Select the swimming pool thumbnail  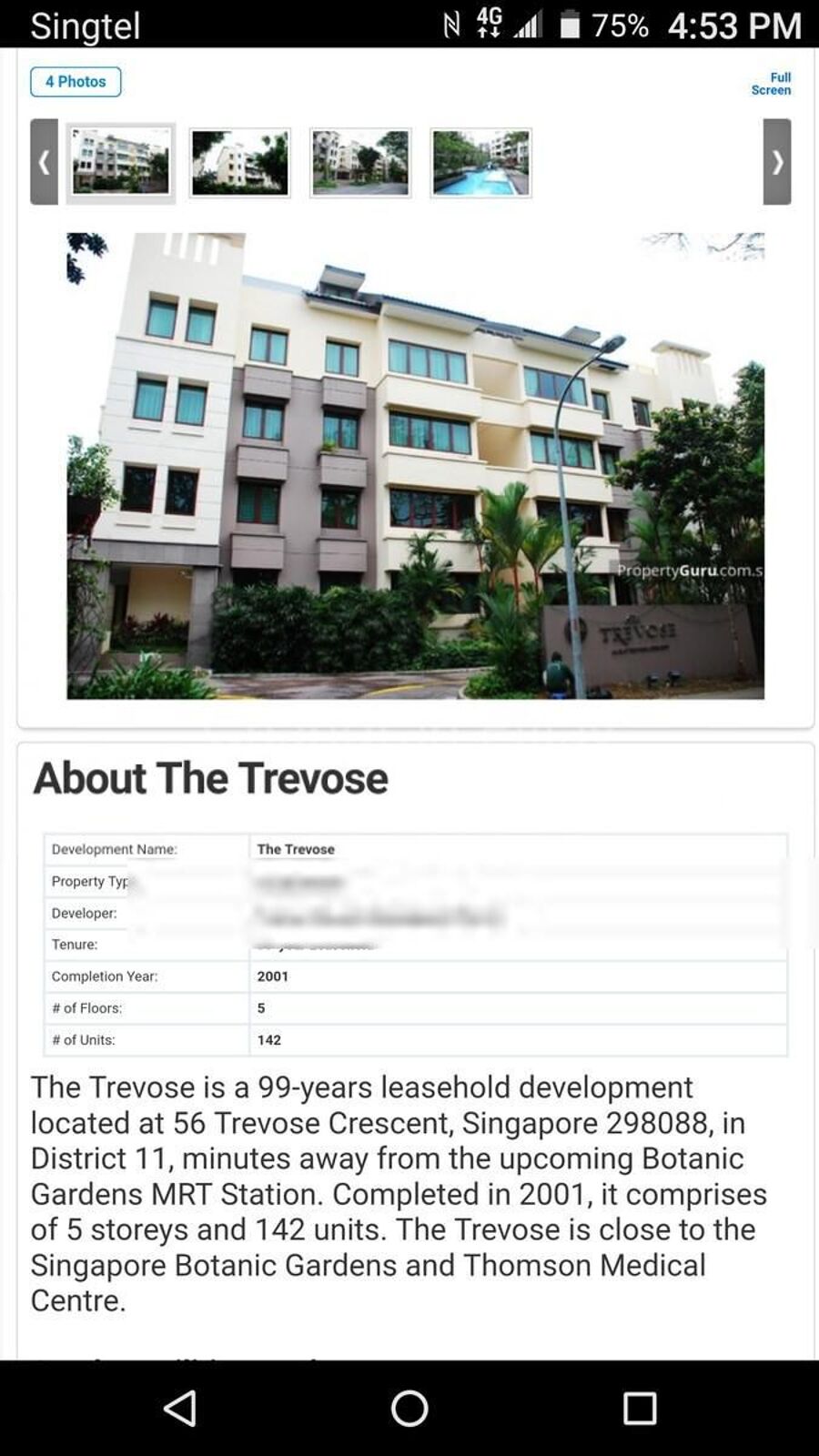480,163
